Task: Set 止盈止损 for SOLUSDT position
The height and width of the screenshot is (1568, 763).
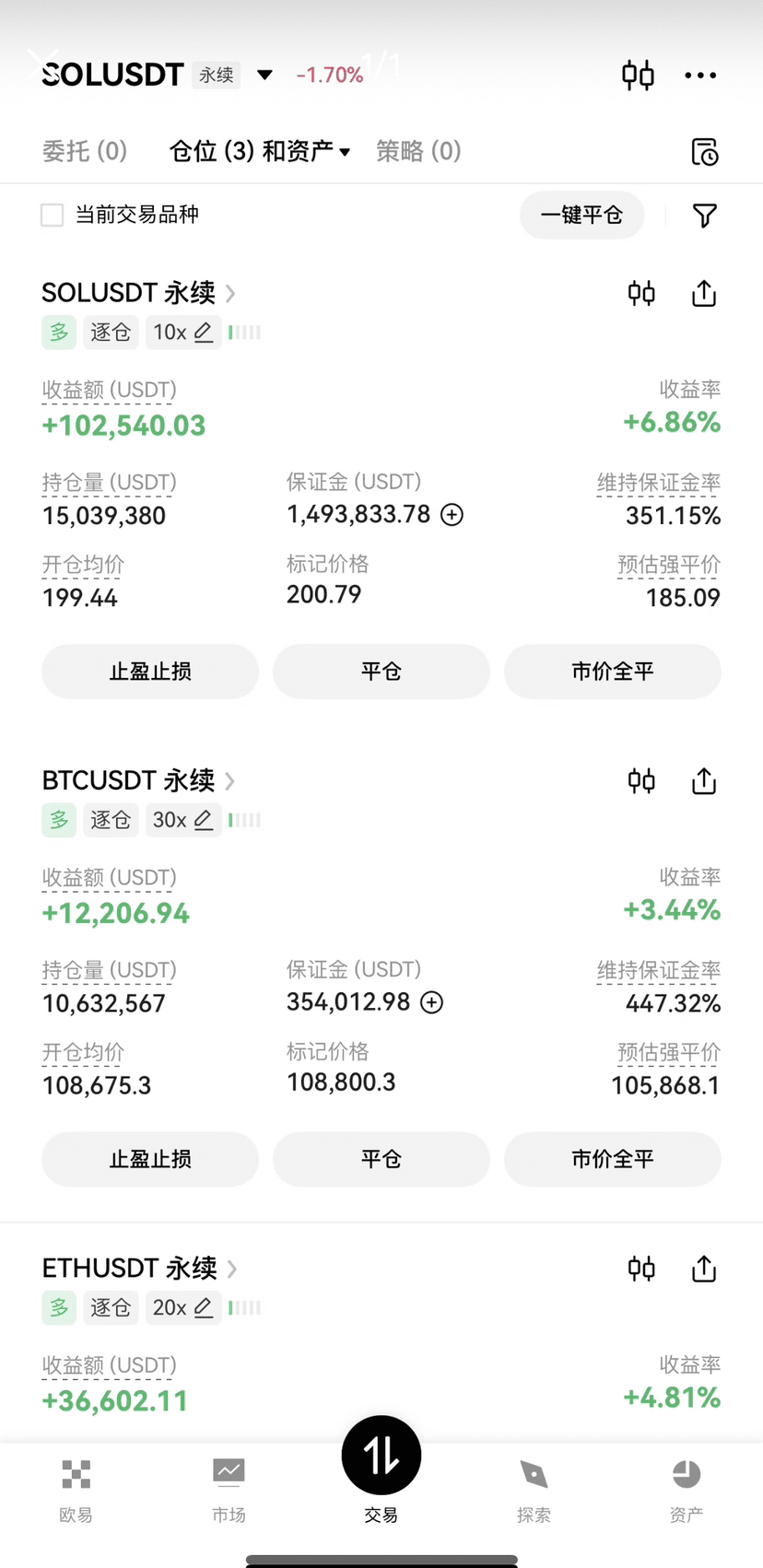Action: (x=150, y=672)
